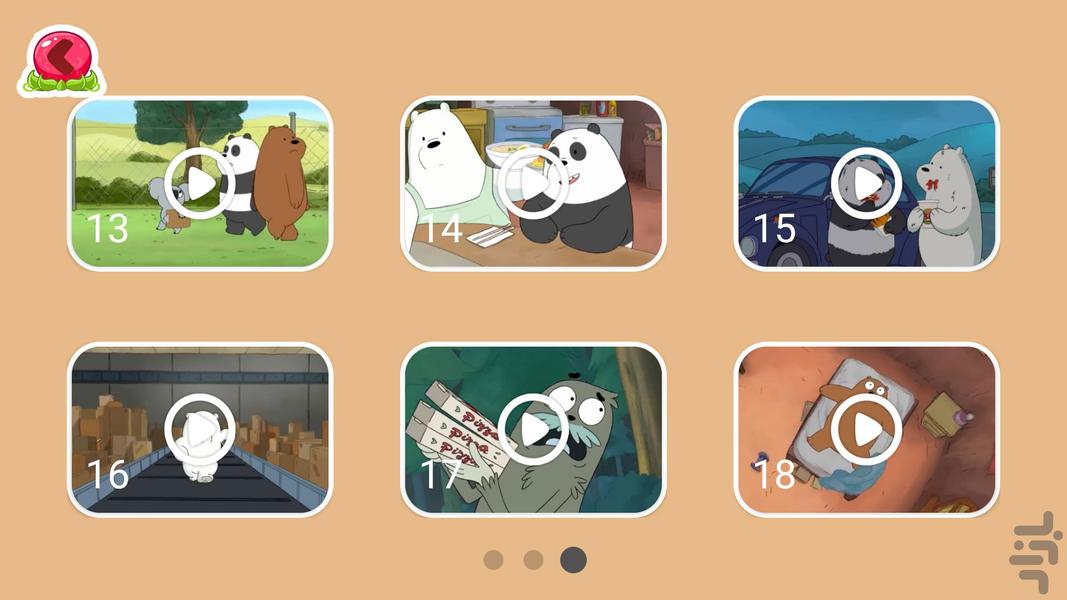Start video 16 in the warehouse
1067x600 pixels.
pos(200,430)
